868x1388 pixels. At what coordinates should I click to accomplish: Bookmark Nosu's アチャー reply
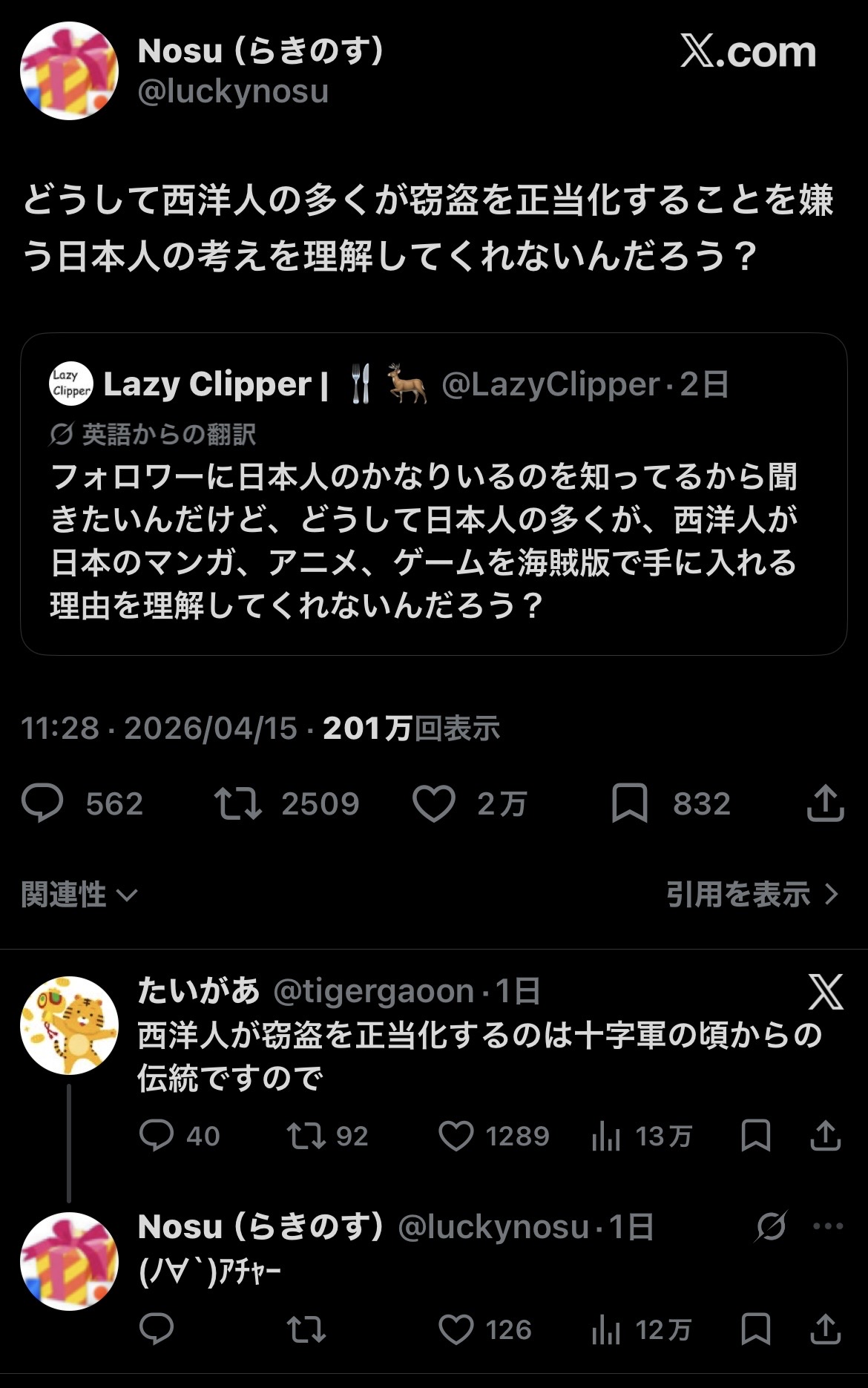(x=755, y=1329)
